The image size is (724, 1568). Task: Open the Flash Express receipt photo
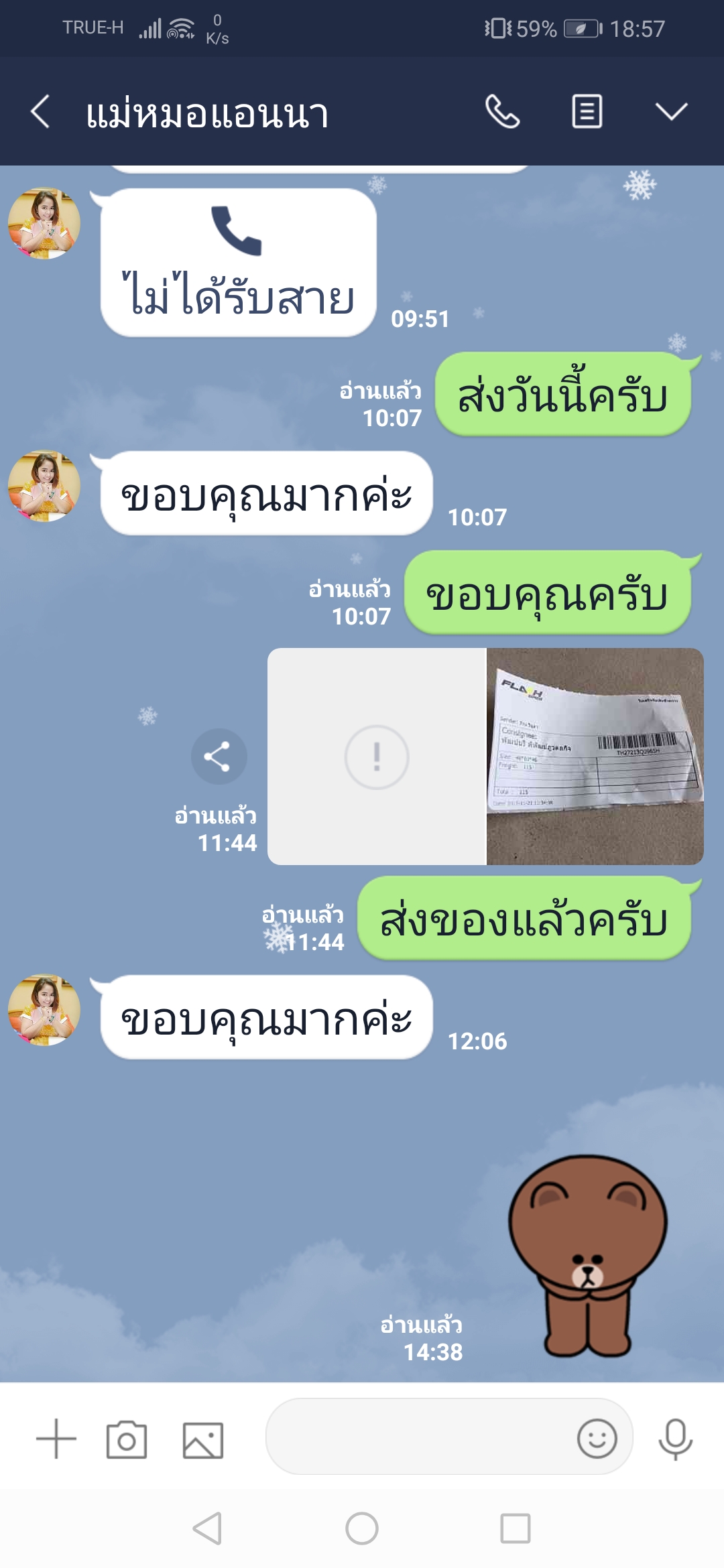click(x=595, y=757)
